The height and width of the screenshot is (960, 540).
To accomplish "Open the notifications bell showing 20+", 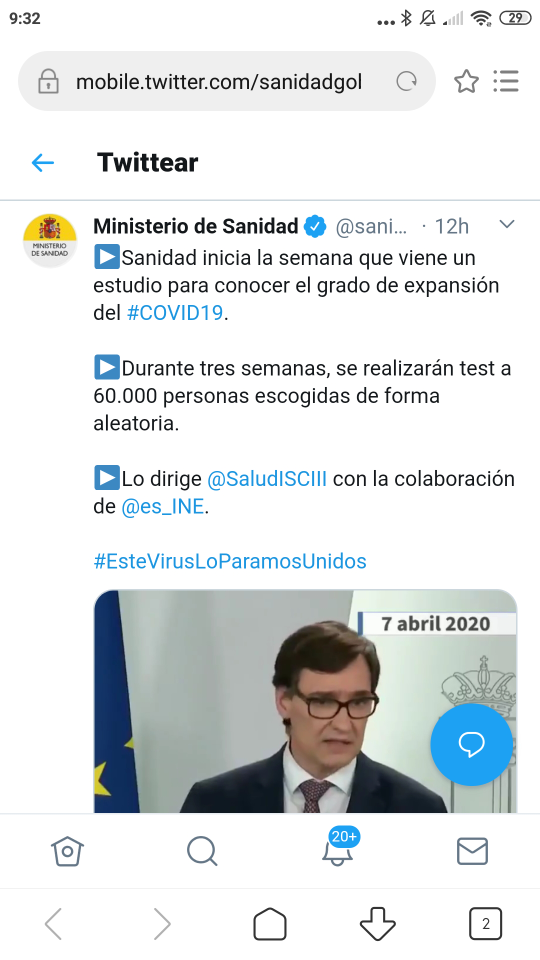I will point(339,848).
